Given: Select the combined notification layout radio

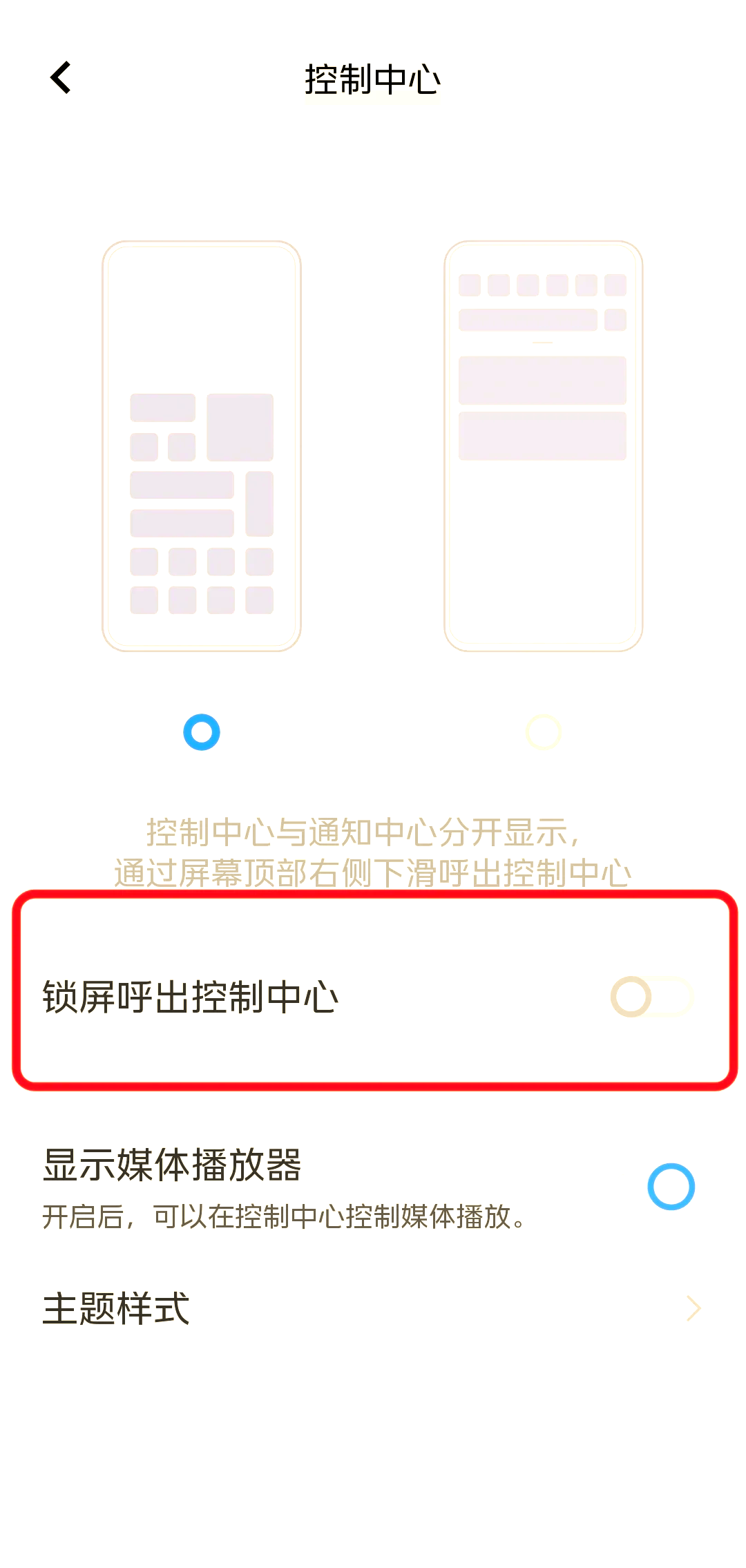Looking at the screenshot, I should [x=544, y=732].
